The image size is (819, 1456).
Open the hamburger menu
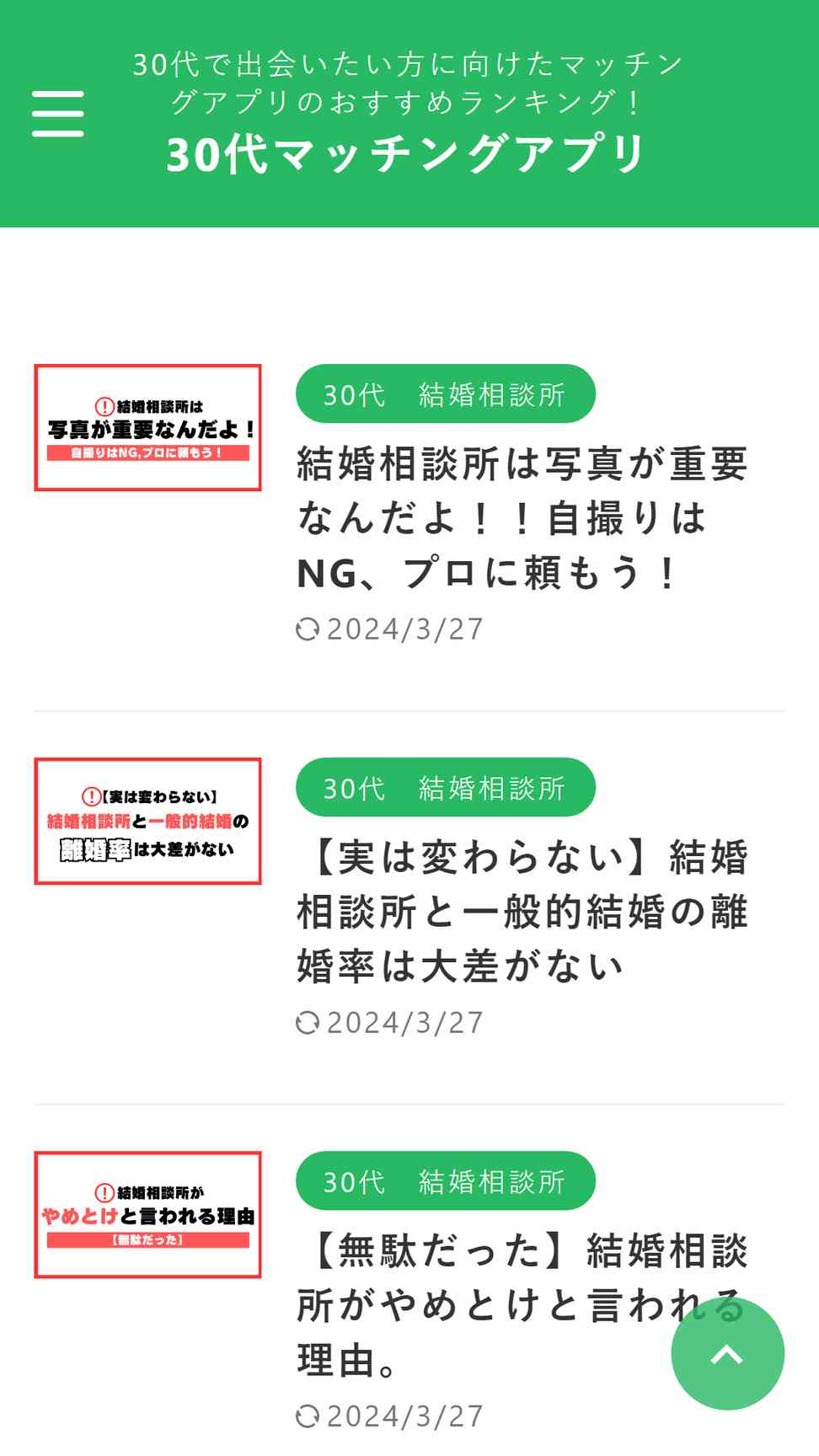(58, 114)
